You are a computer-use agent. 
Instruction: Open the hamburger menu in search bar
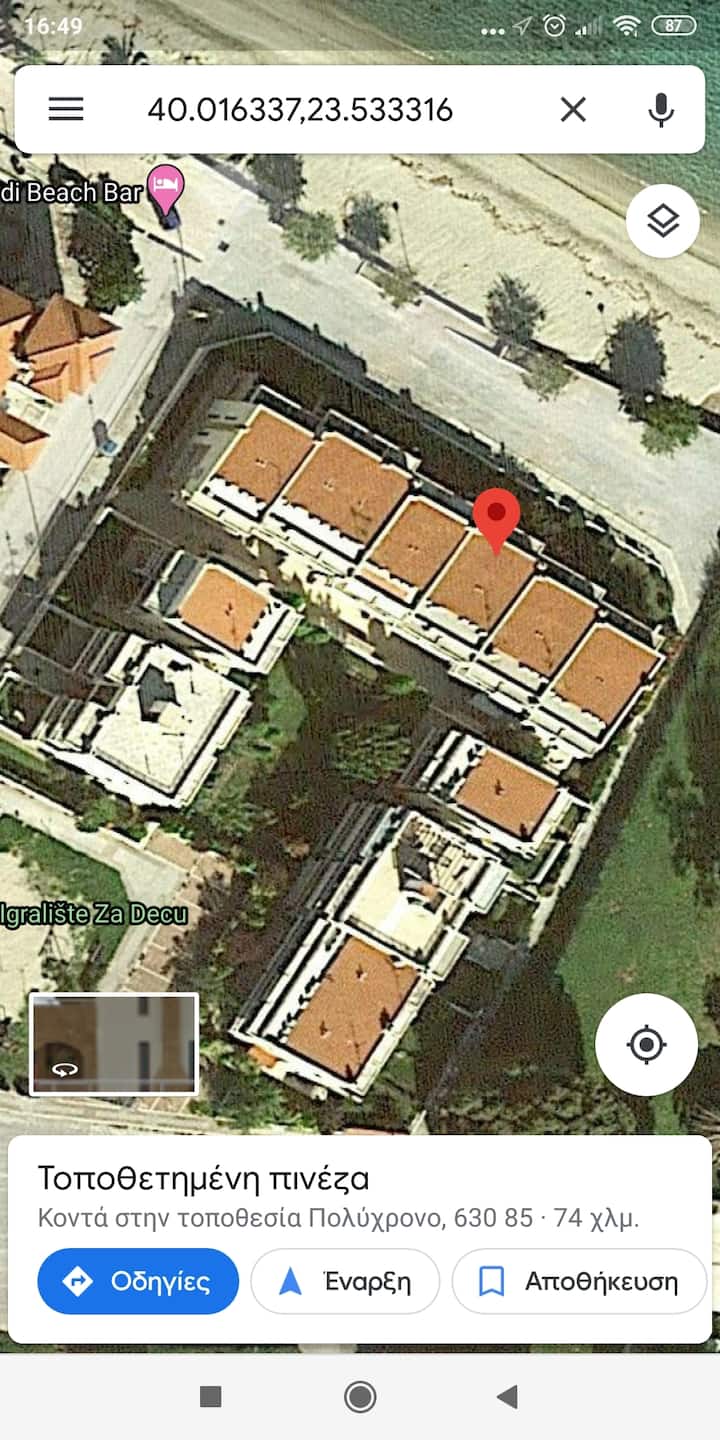click(66, 110)
